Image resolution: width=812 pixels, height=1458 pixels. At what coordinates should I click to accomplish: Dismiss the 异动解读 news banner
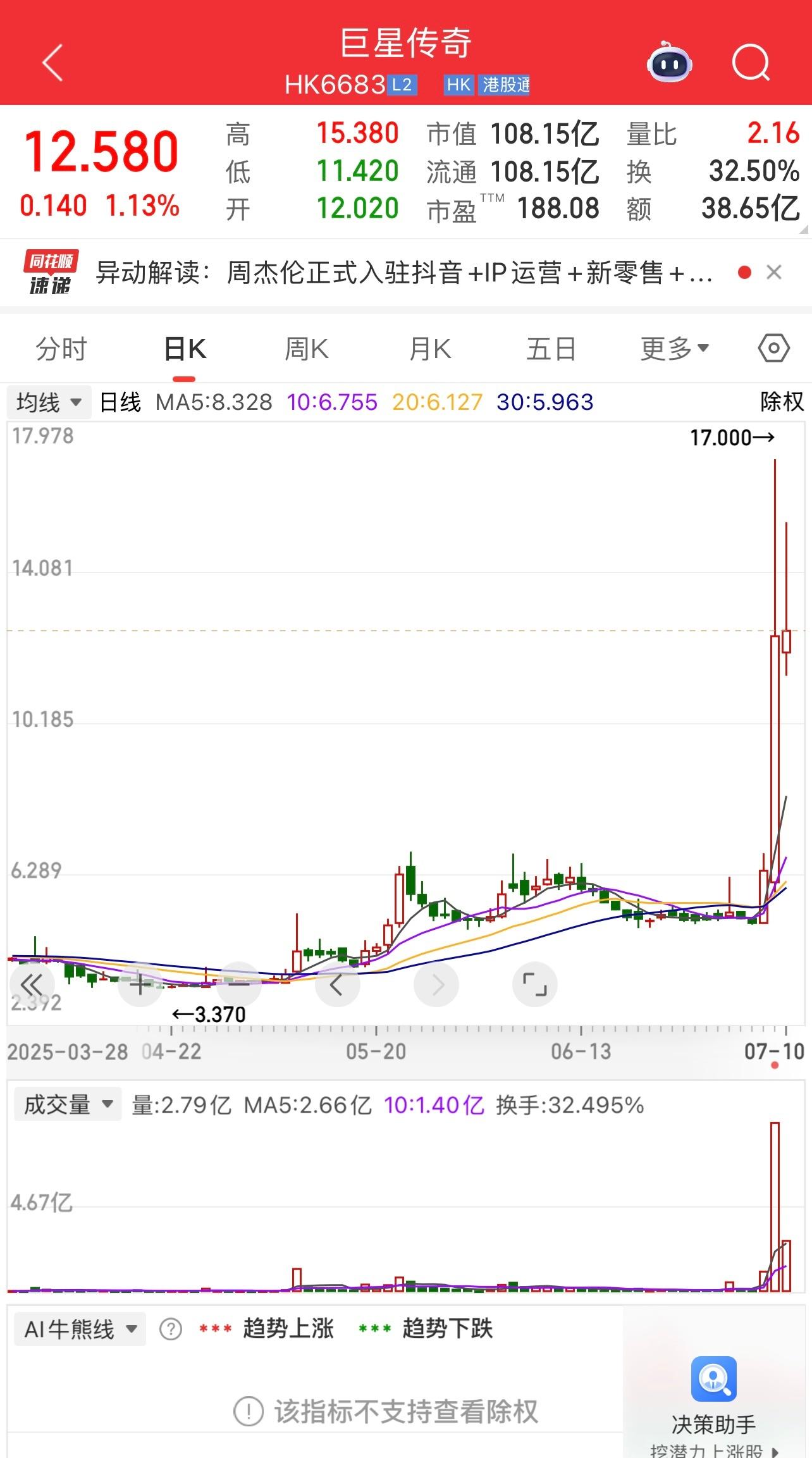(x=773, y=273)
